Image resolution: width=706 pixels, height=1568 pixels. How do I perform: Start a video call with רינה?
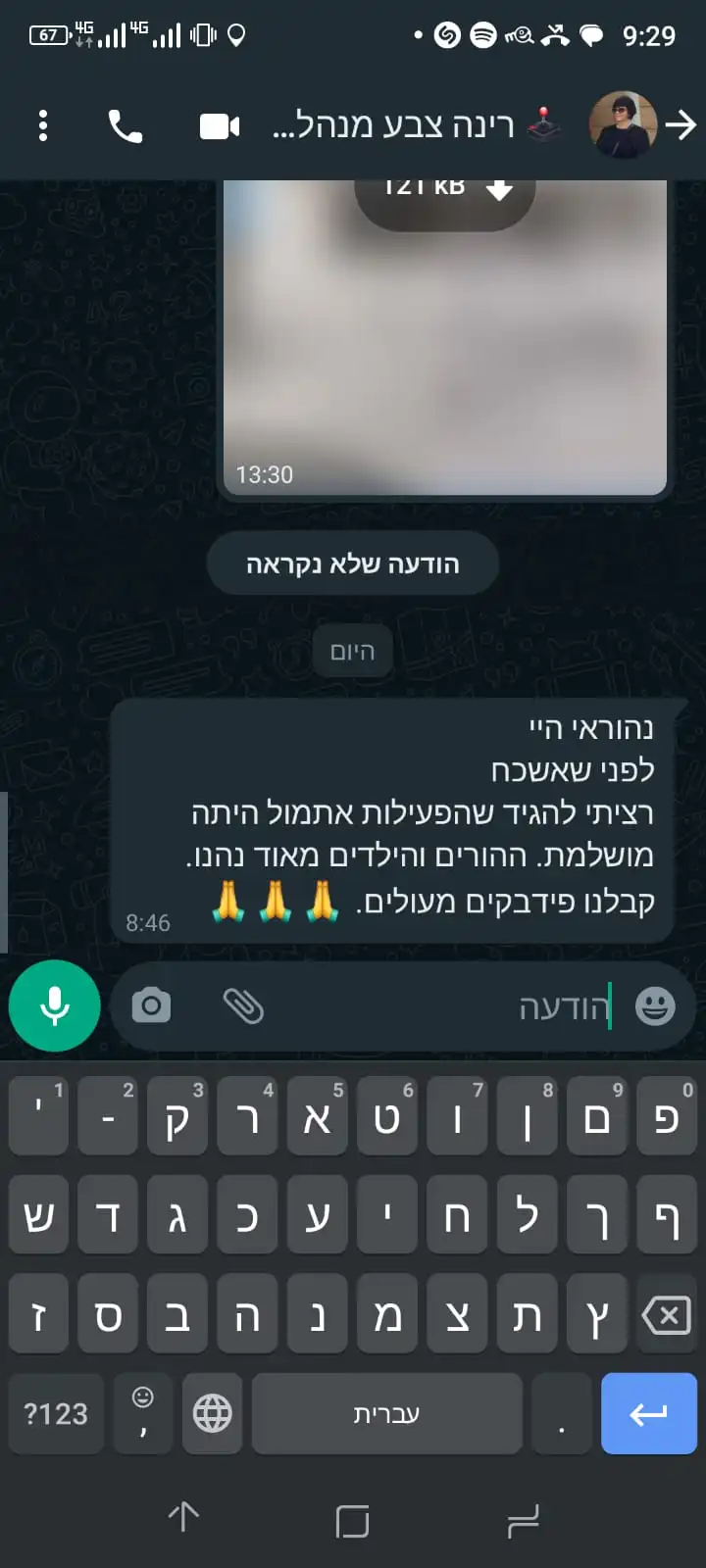(x=220, y=126)
